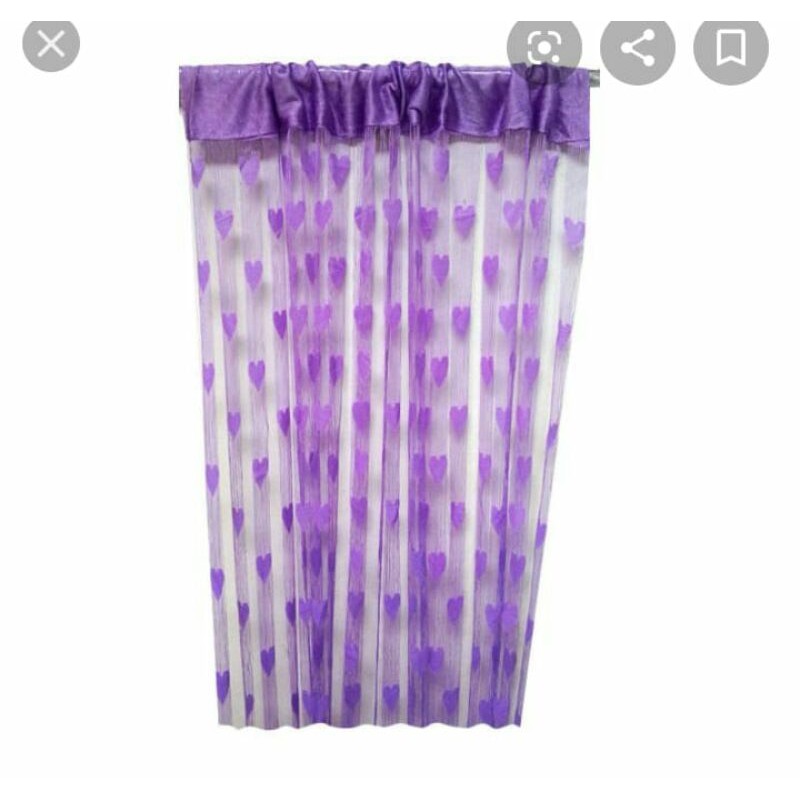
Task: Search this image with Lens
Action: click(544, 46)
